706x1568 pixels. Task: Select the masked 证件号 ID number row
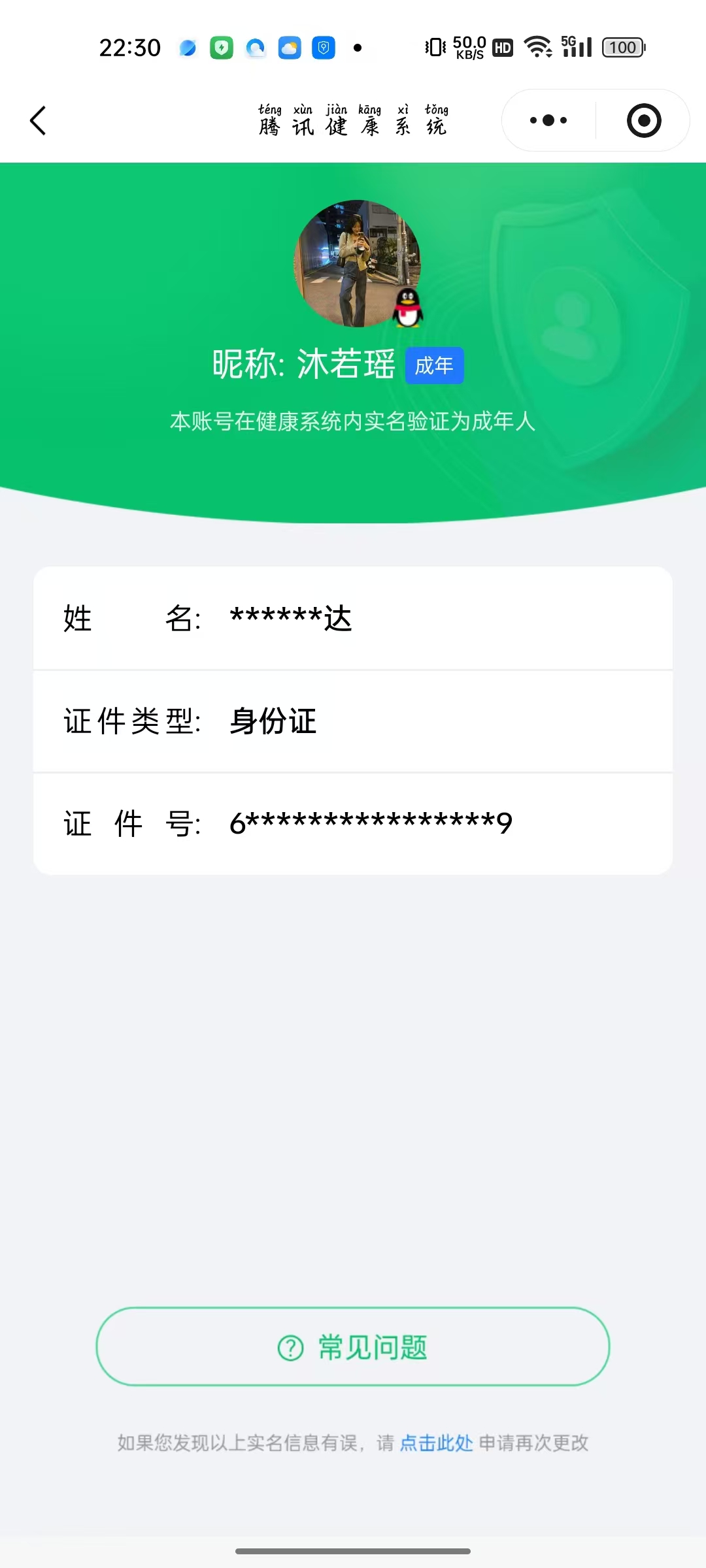tap(353, 822)
